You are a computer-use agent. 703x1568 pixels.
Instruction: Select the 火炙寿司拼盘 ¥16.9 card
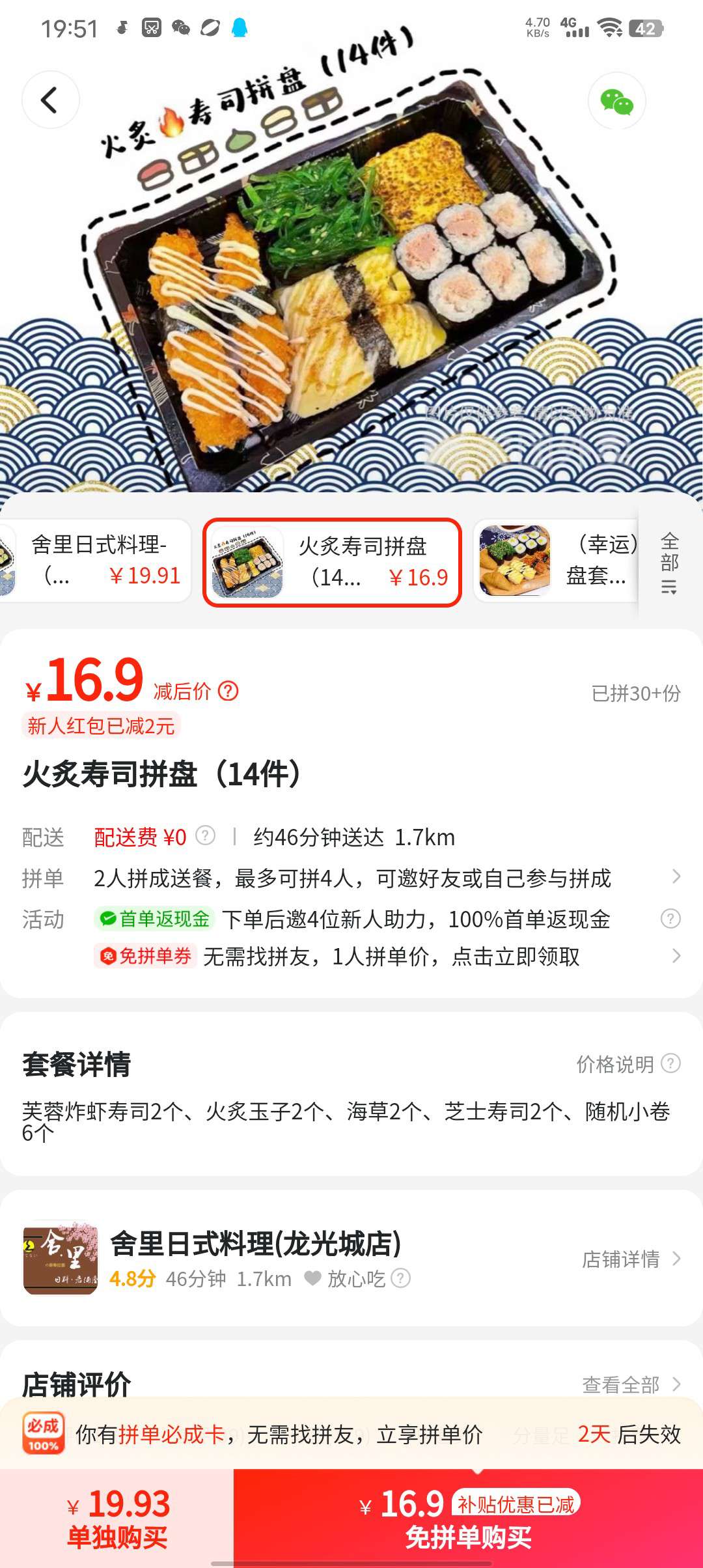point(333,563)
